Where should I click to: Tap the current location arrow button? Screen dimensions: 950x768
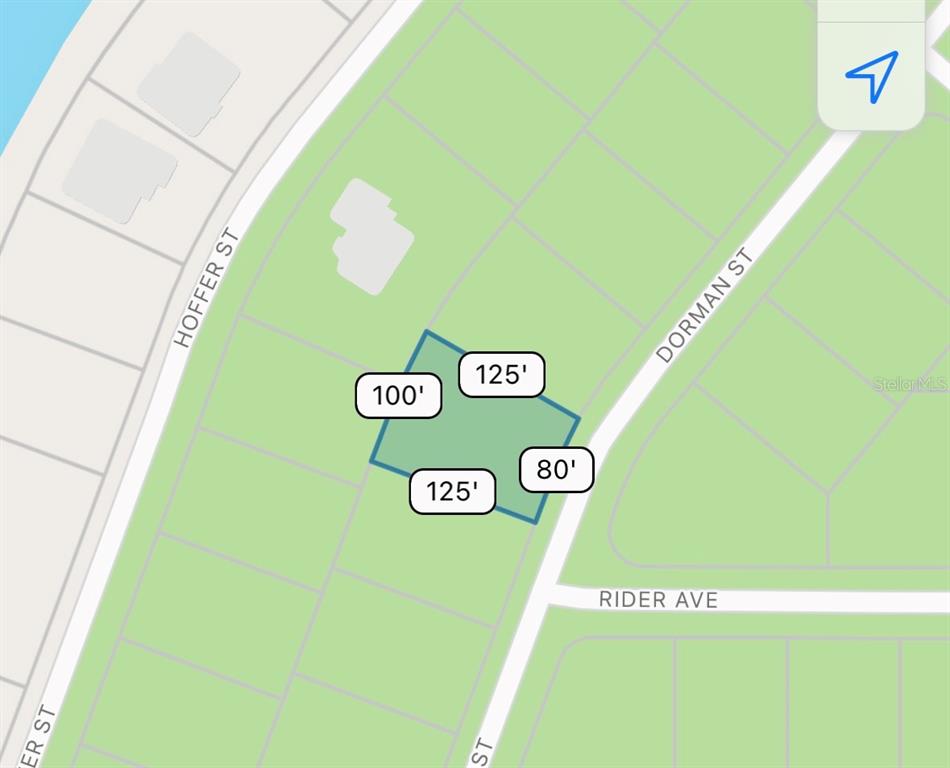[x=871, y=76]
